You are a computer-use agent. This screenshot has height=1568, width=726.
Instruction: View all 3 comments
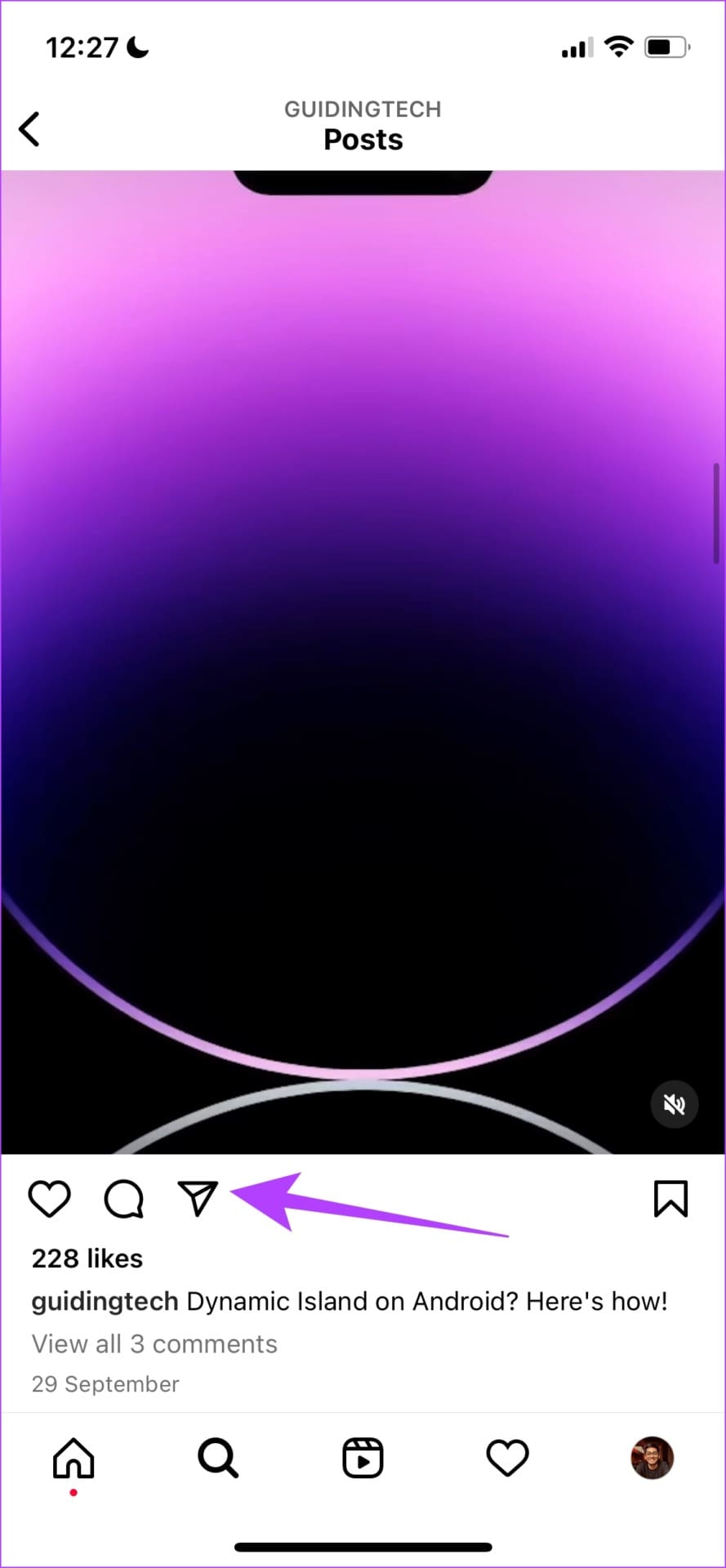pyautogui.click(x=154, y=1343)
